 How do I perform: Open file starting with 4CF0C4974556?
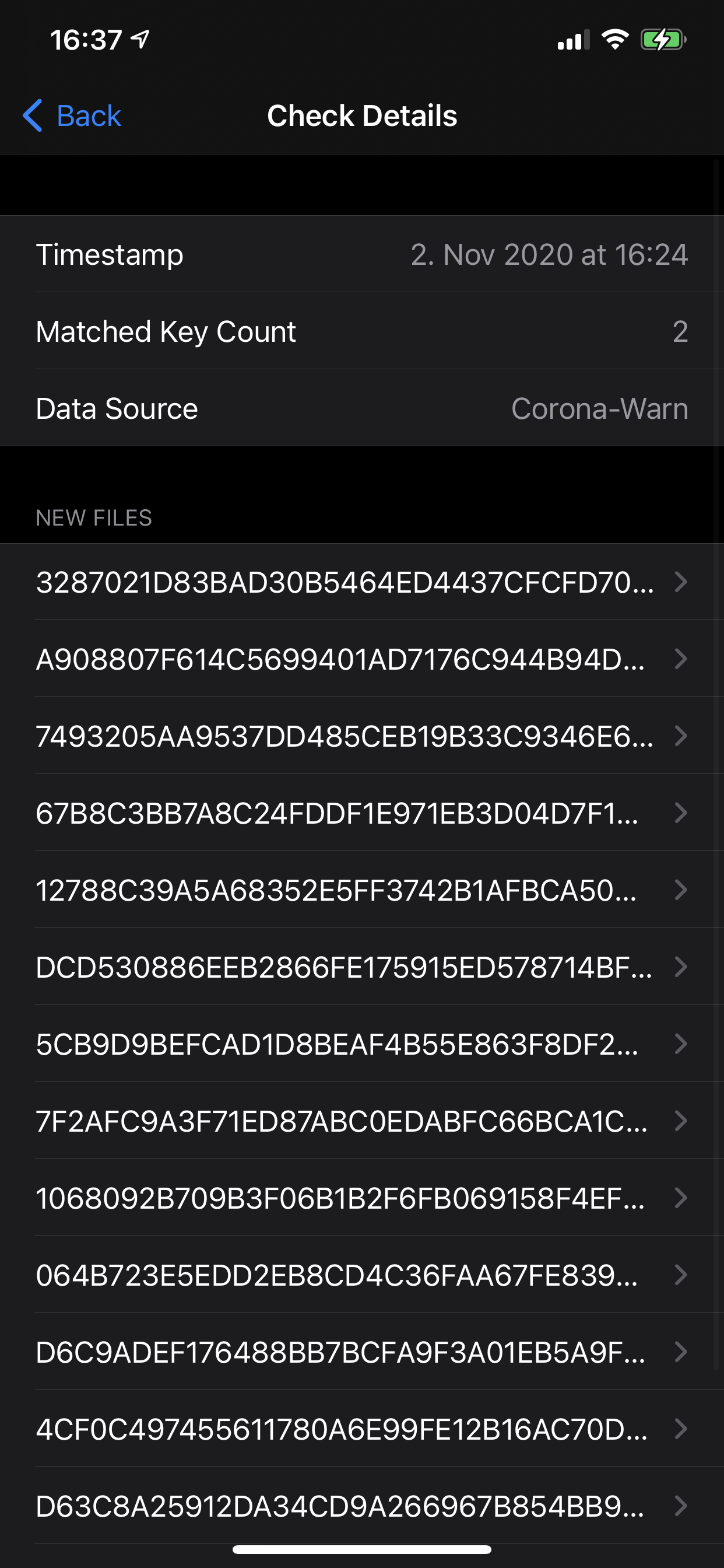(361, 1429)
